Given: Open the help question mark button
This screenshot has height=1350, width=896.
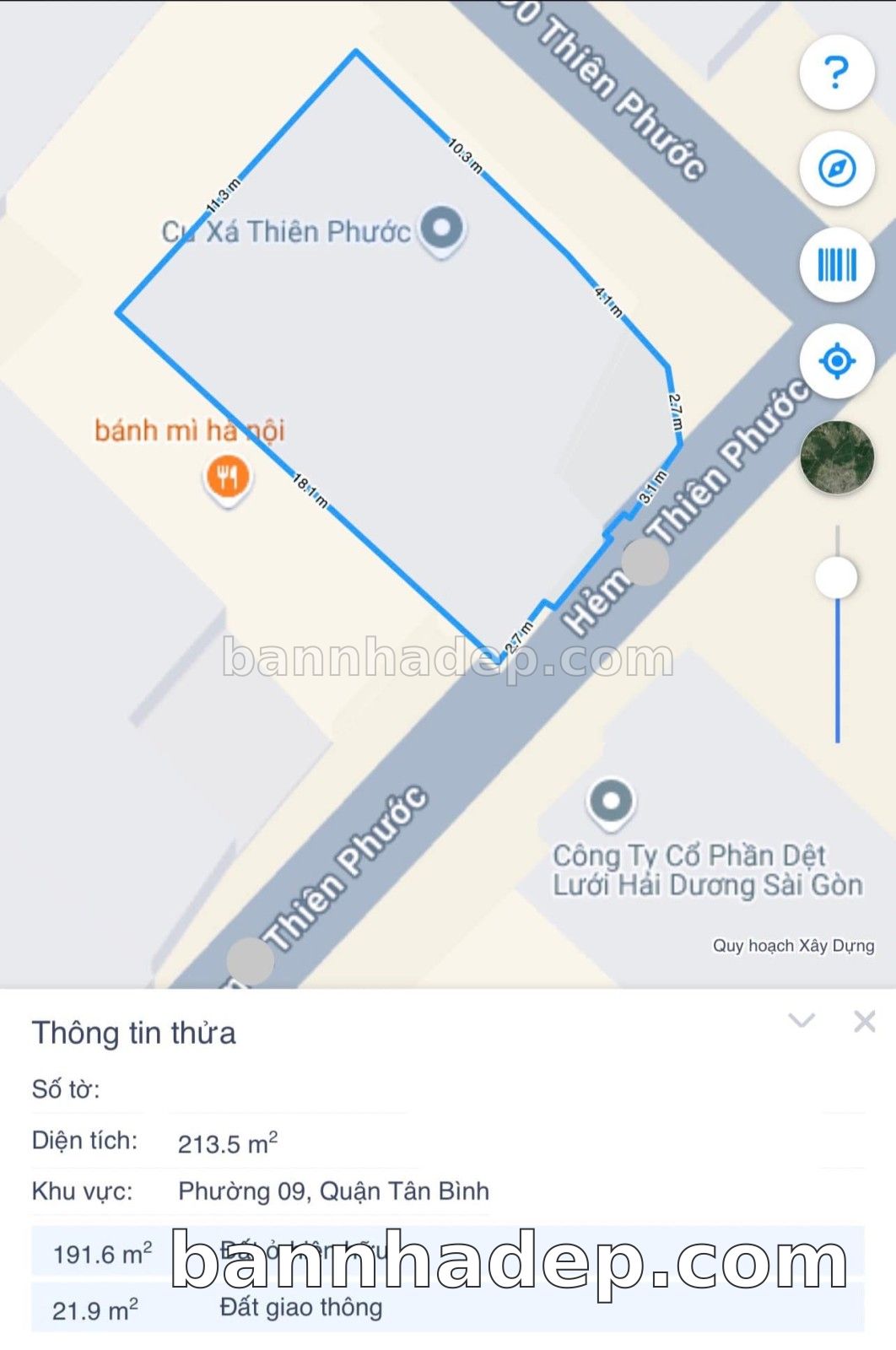Looking at the screenshot, I should (x=835, y=73).
